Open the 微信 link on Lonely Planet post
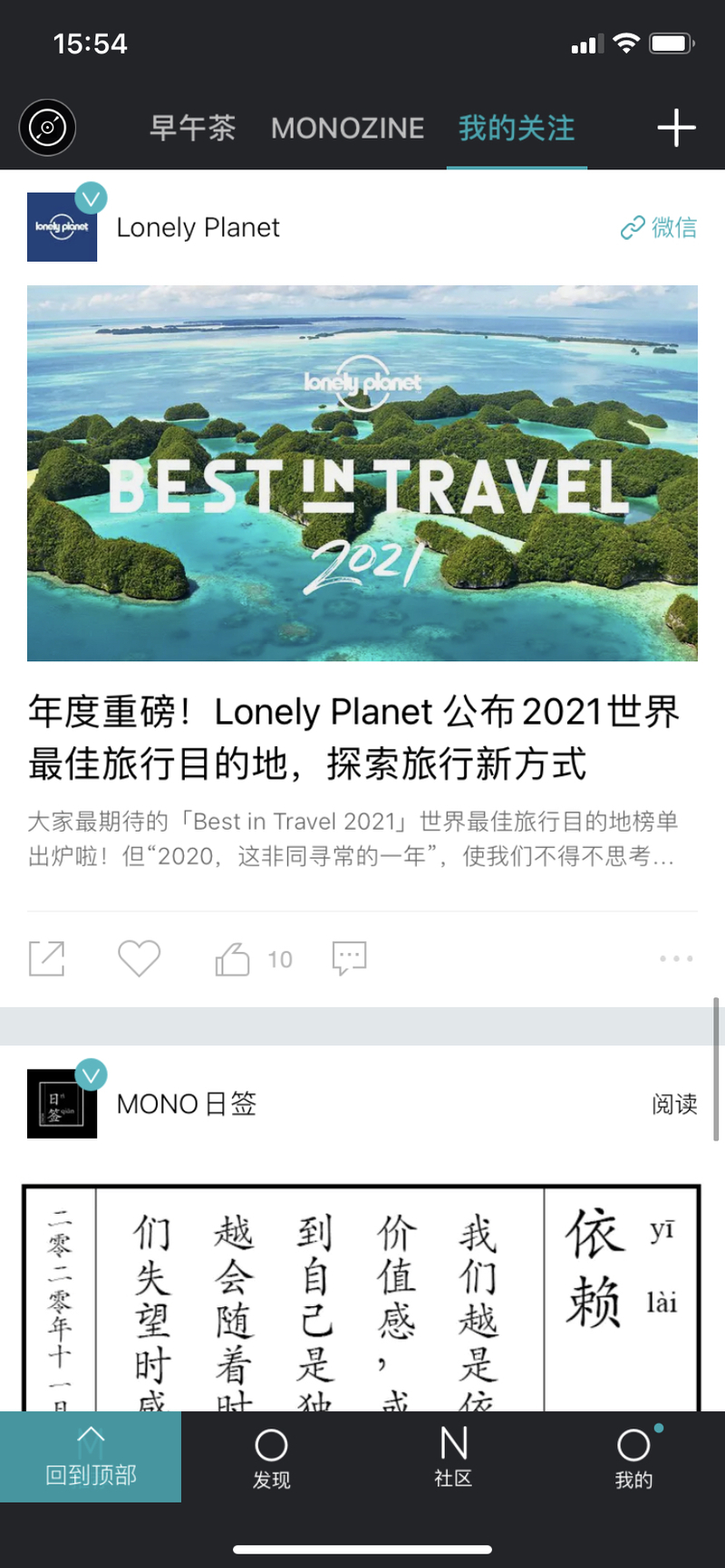 (659, 227)
